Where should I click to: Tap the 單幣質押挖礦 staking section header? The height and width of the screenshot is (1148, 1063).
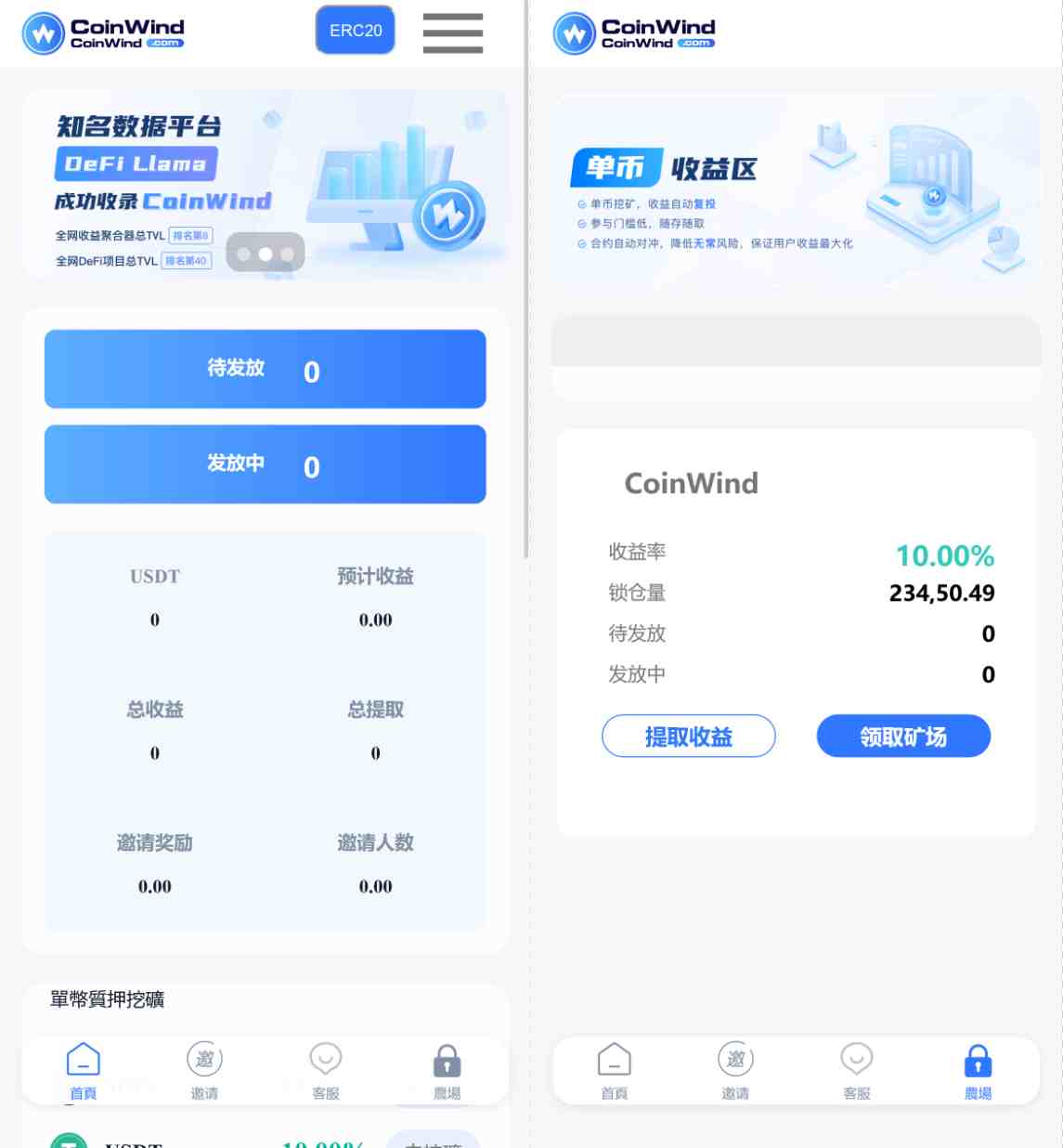click(106, 1002)
